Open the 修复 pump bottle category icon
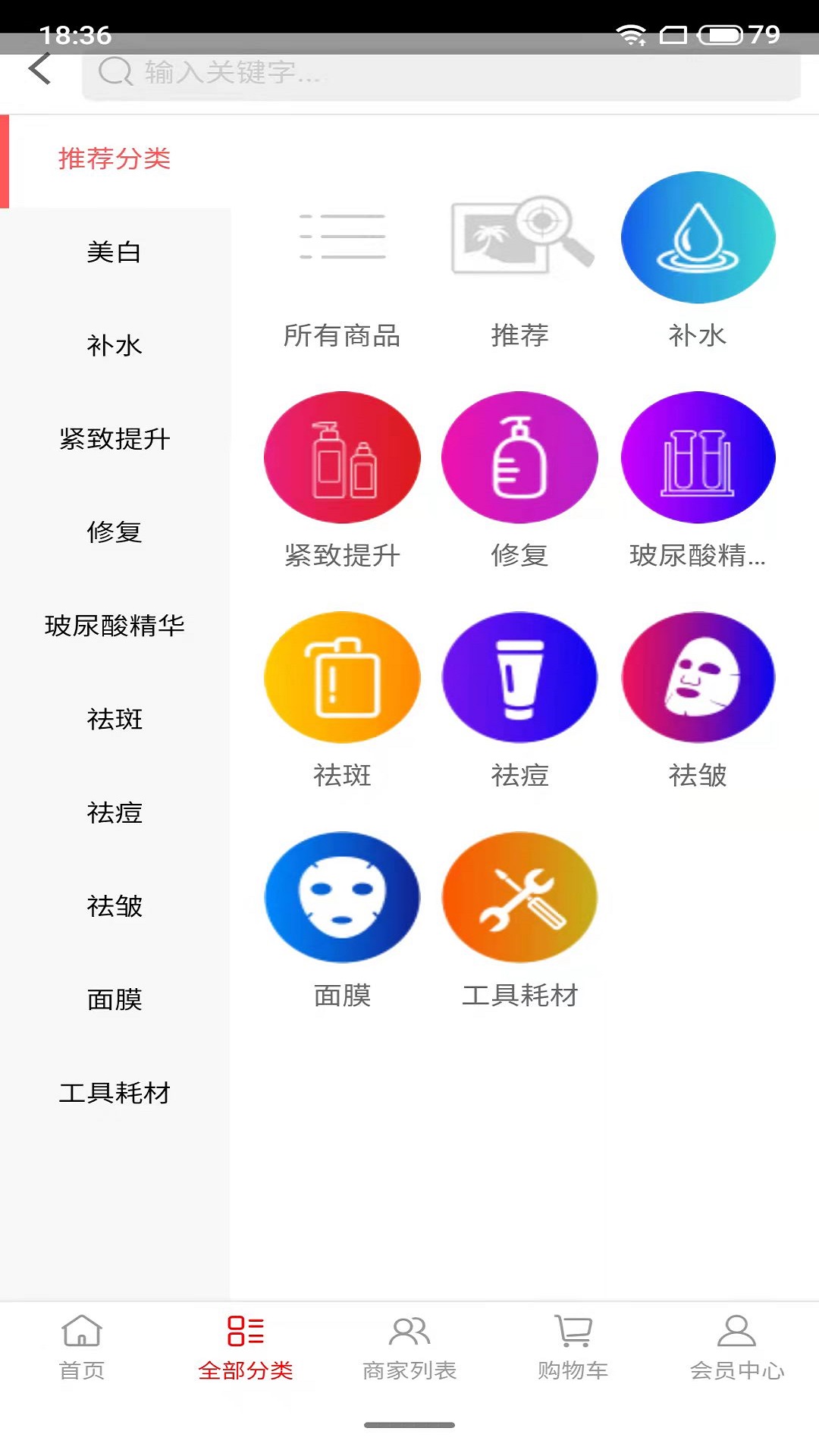819x1456 pixels. coord(519,457)
